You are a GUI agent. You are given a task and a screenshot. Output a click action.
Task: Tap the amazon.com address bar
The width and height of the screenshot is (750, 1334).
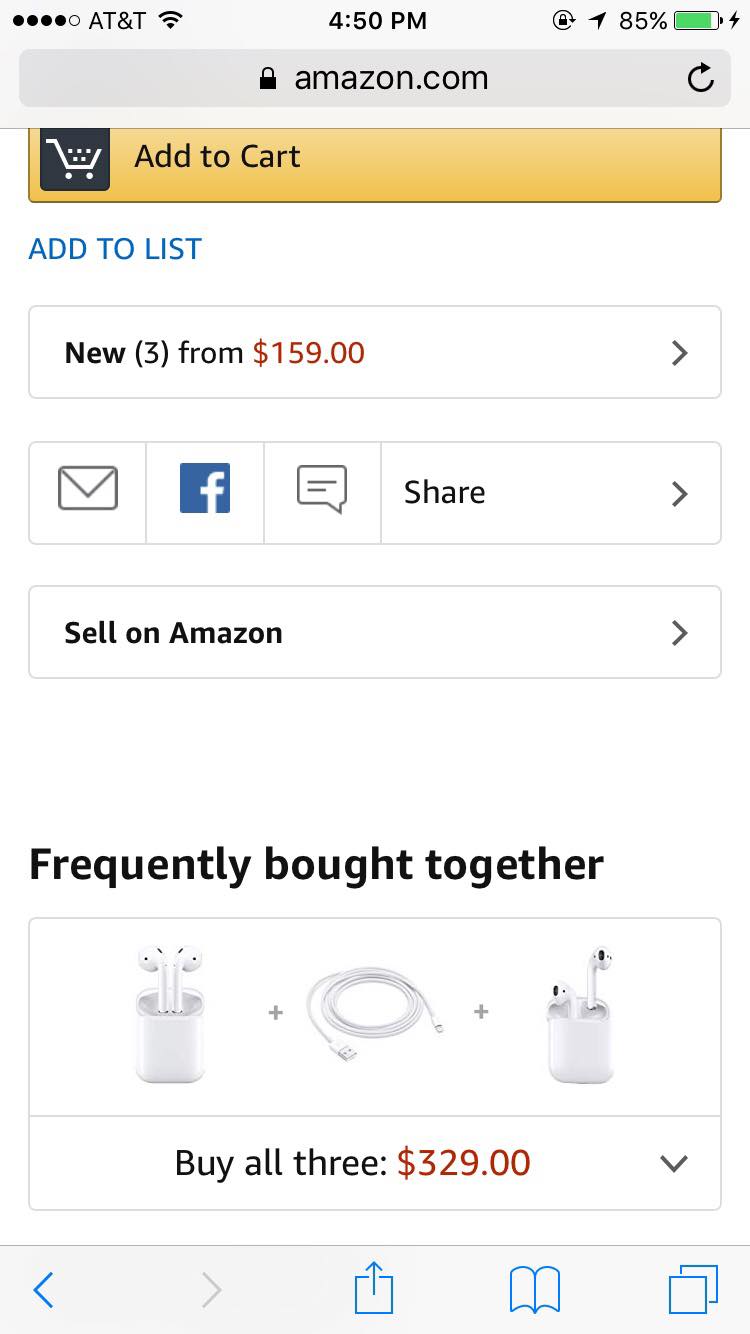tap(374, 78)
